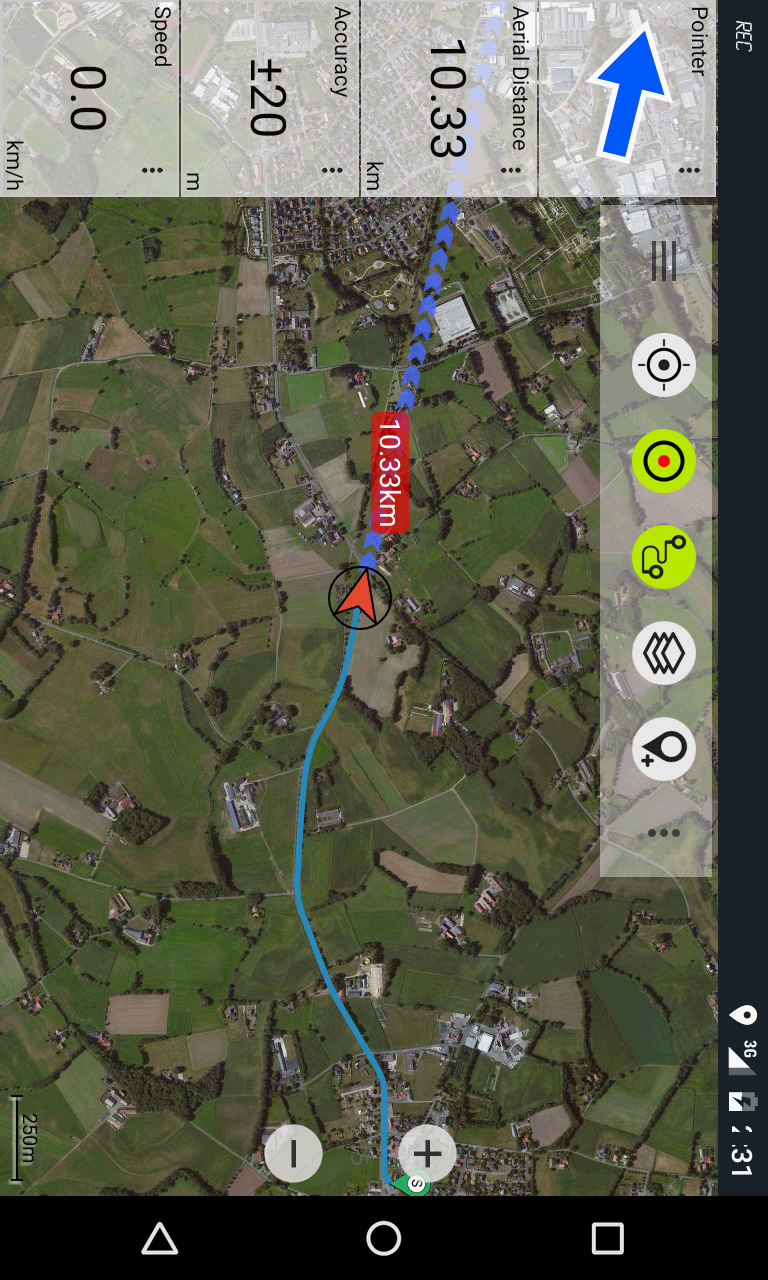
Task: Open the recent apps overview
Action: (608, 1239)
